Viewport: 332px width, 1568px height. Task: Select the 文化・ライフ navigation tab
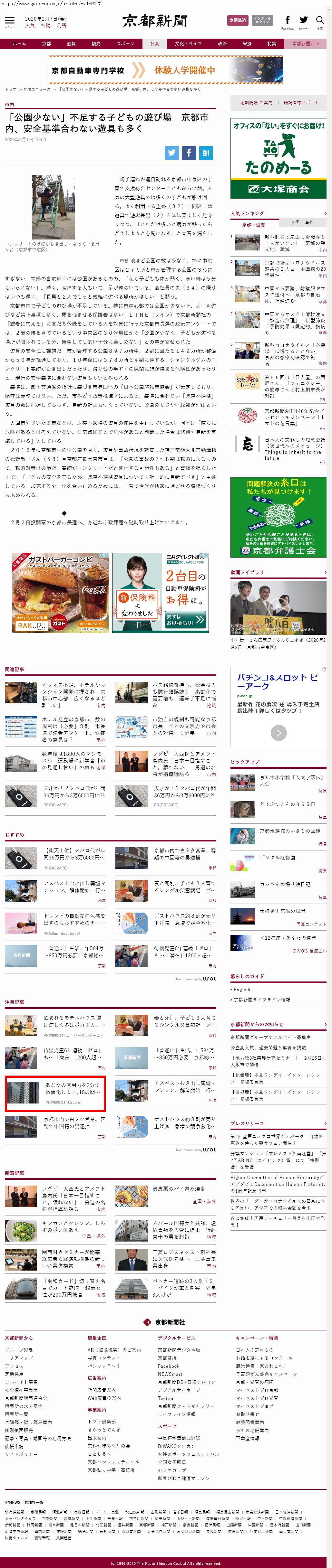pyautogui.click(x=188, y=44)
